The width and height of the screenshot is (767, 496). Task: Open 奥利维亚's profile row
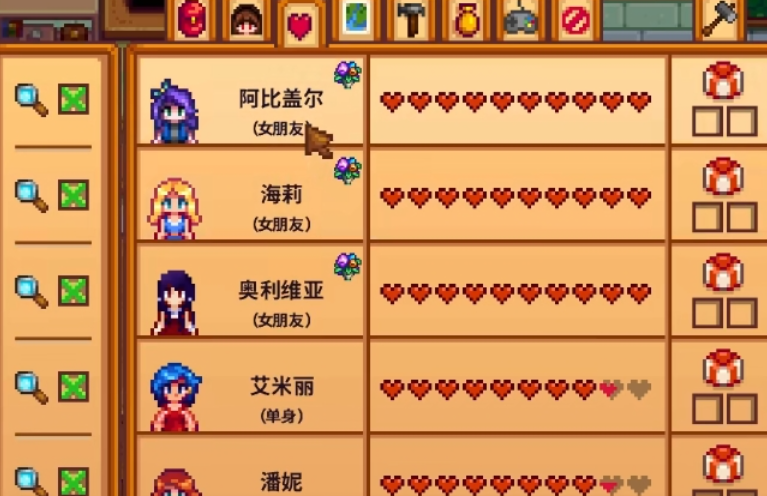click(x=252, y=292)
